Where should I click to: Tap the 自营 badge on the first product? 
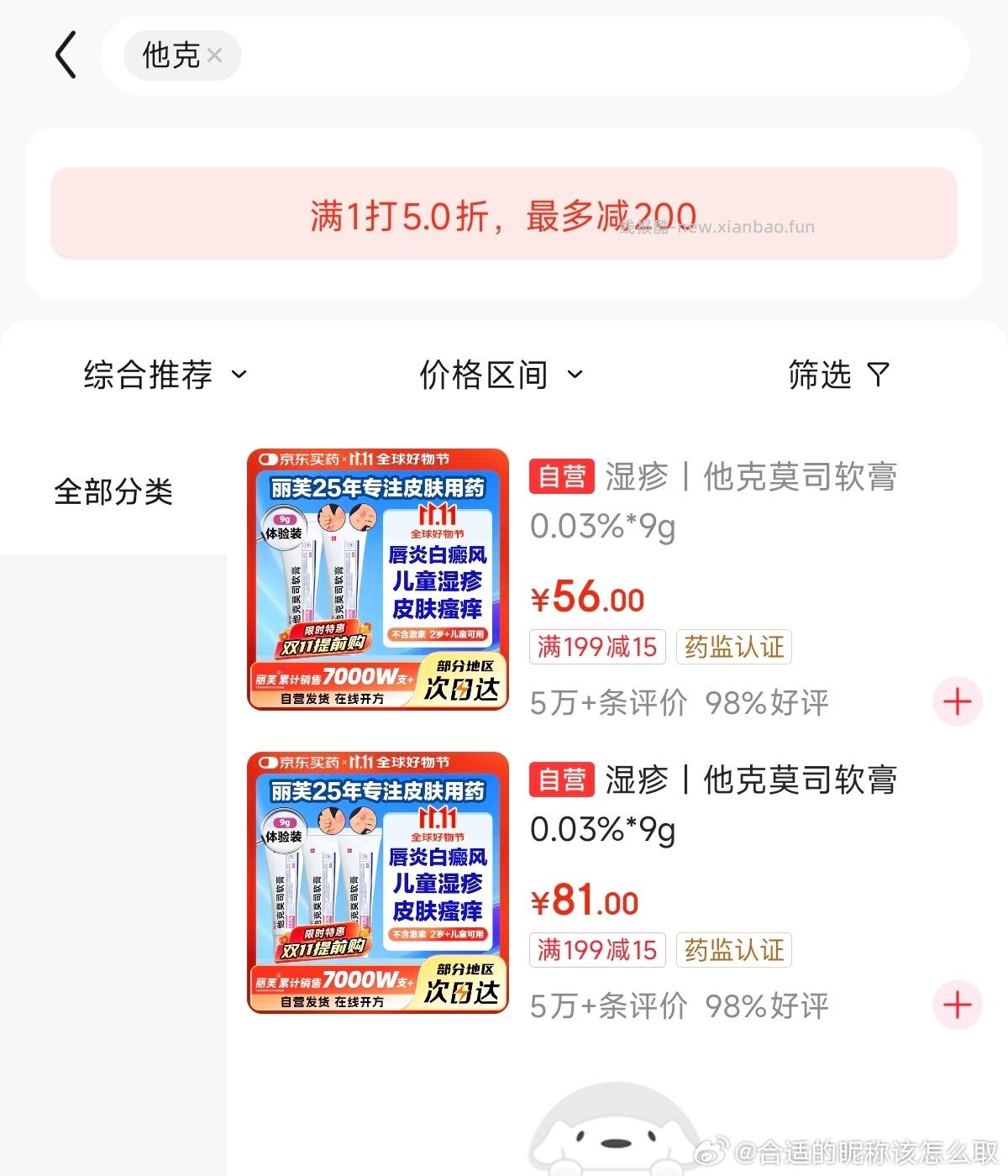pos(561,476)
